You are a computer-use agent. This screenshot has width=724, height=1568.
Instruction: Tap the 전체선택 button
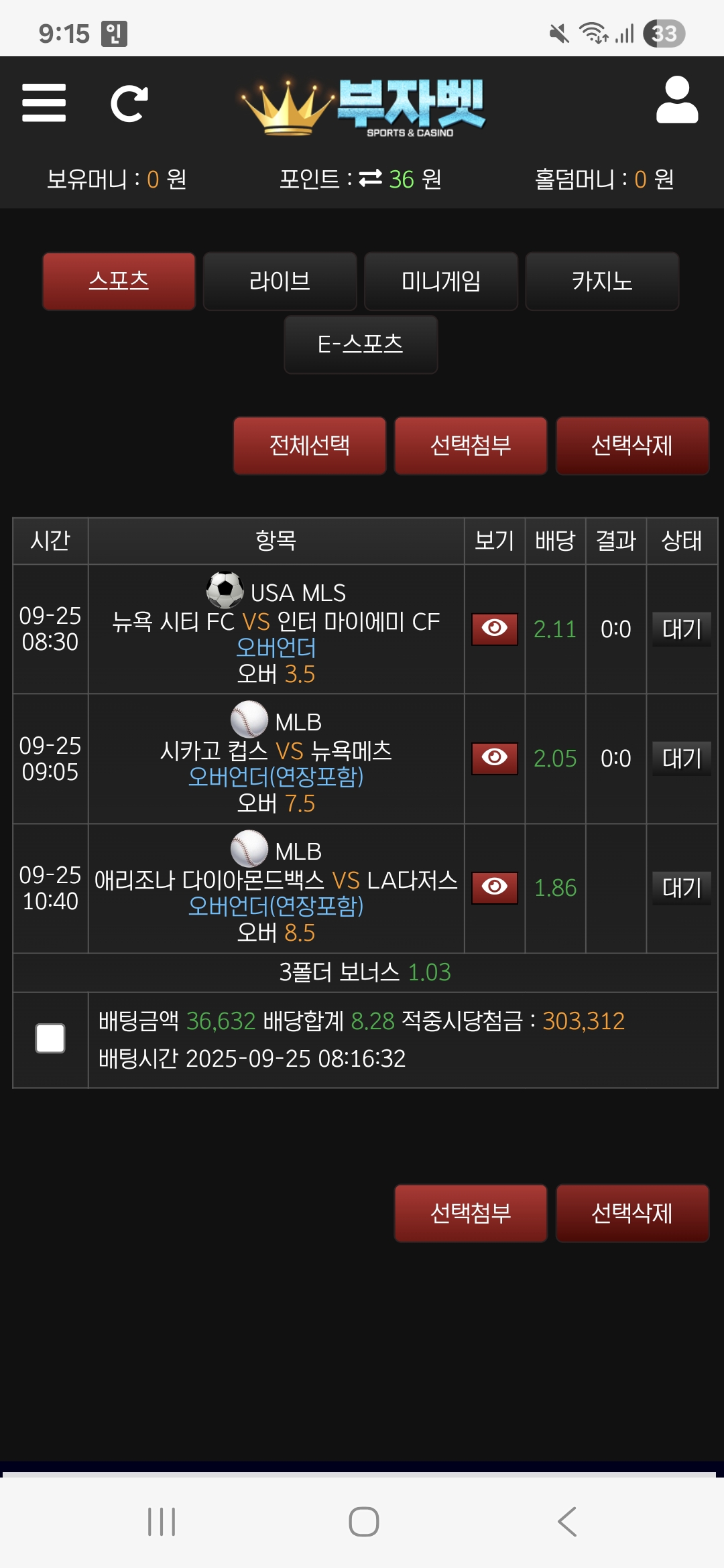point(310,446)
